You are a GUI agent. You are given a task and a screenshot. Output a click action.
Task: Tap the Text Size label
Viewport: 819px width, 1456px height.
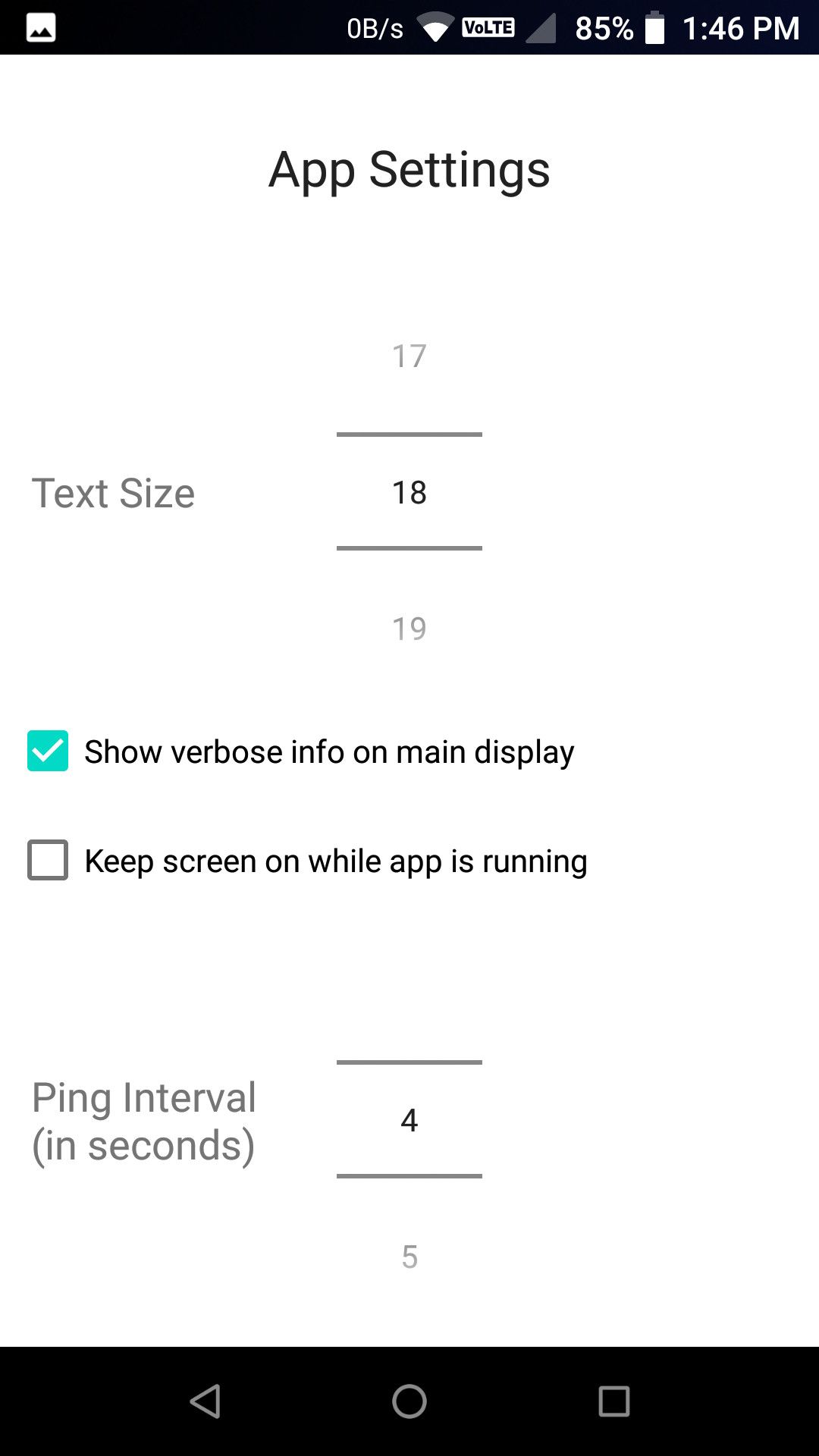coord(112,493)
